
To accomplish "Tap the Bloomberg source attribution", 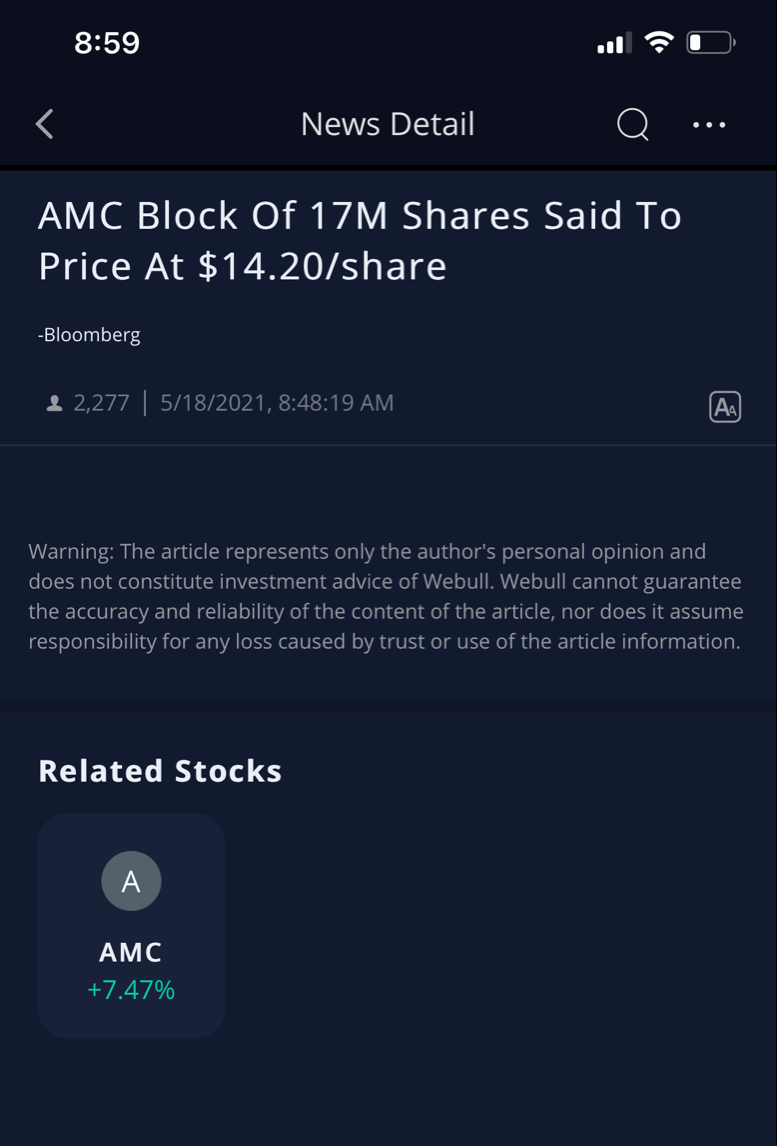I will (x=89, y=335).
